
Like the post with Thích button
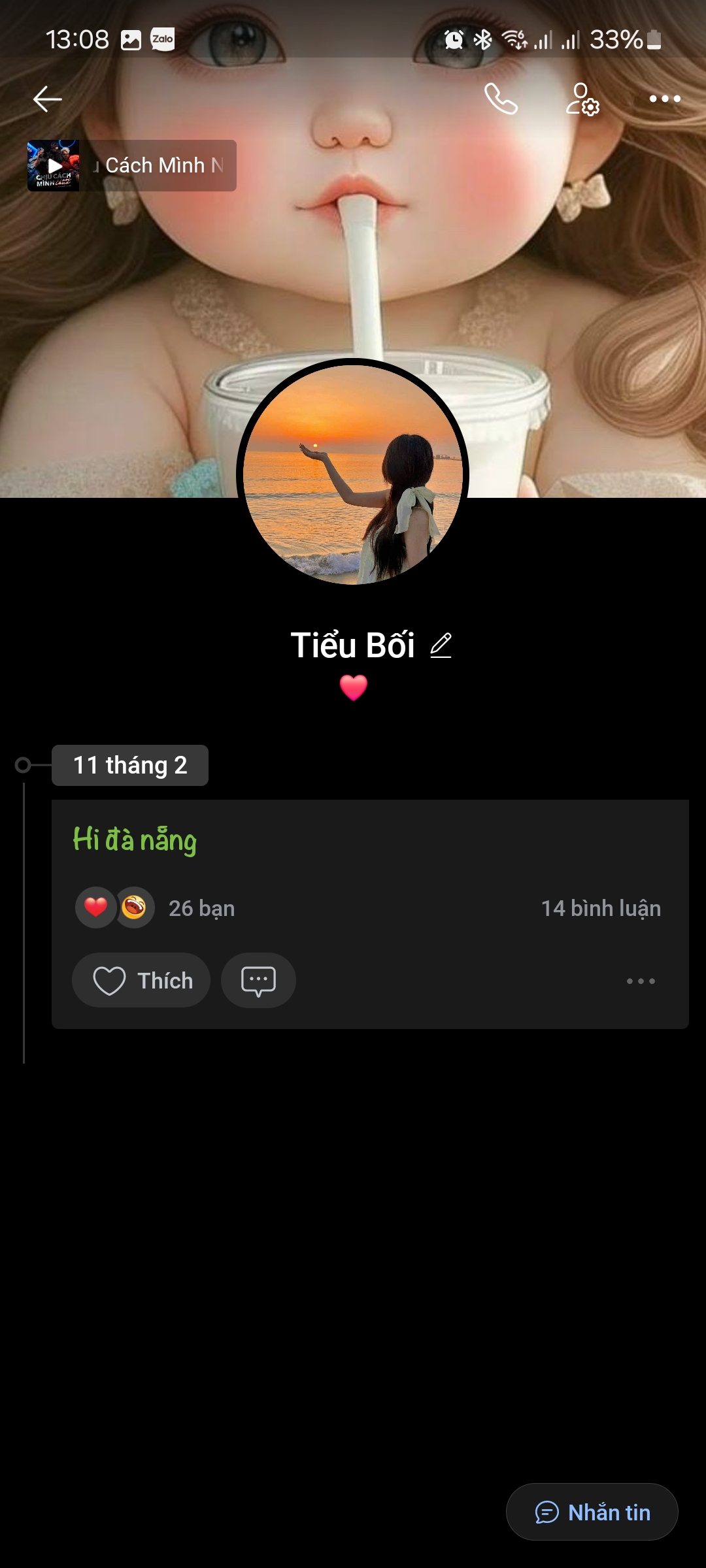(141, 980)
